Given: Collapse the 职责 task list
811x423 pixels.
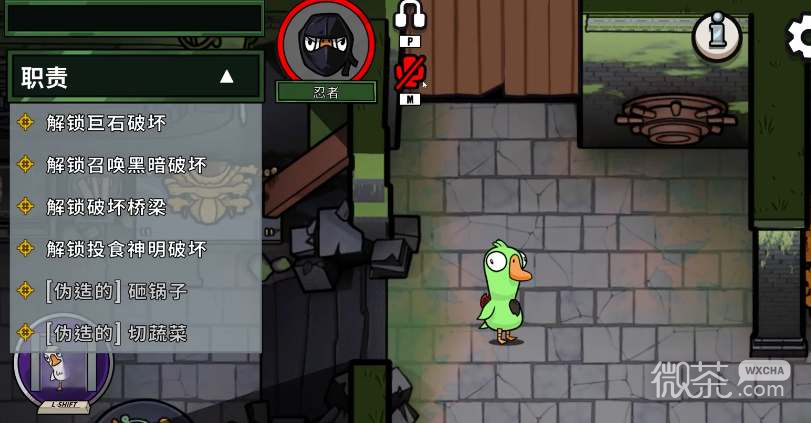Looking at the screenshot, I should pyautogui.click(x=226, y=77).
